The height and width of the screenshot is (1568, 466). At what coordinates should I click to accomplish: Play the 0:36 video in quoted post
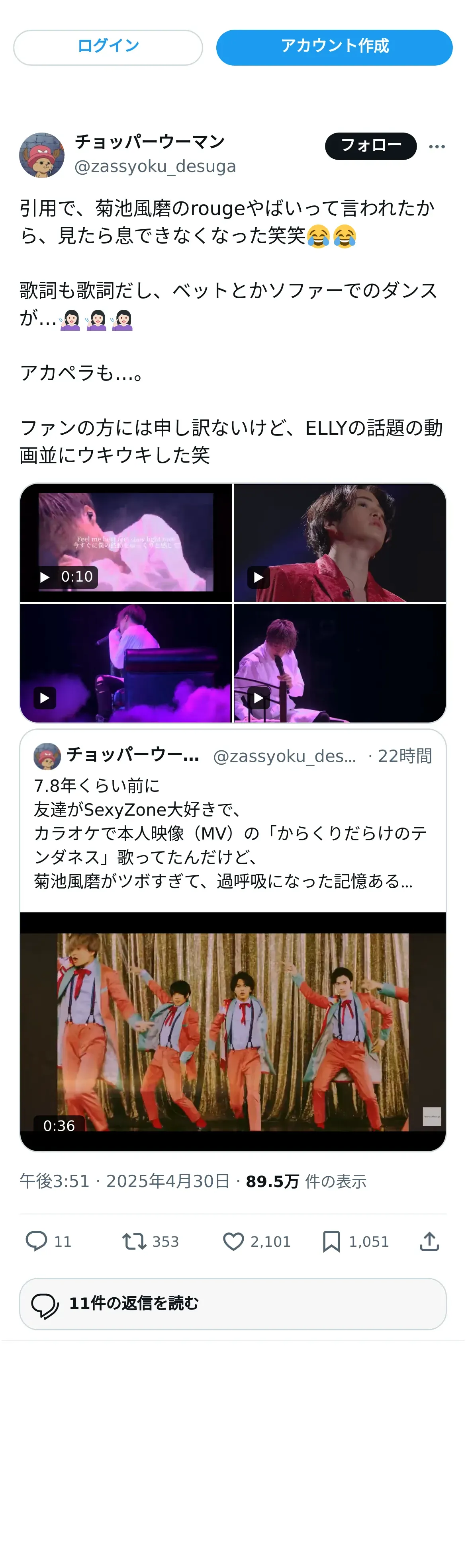233,1031
